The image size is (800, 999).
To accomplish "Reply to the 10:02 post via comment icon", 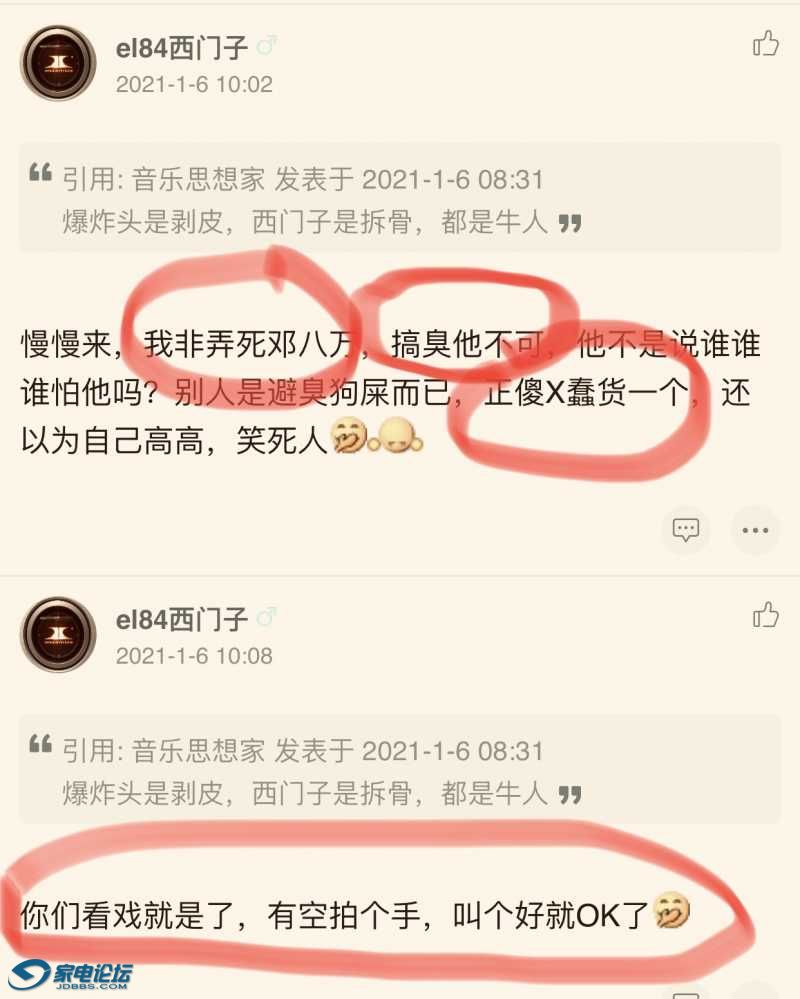I will (x=686, y=531).
